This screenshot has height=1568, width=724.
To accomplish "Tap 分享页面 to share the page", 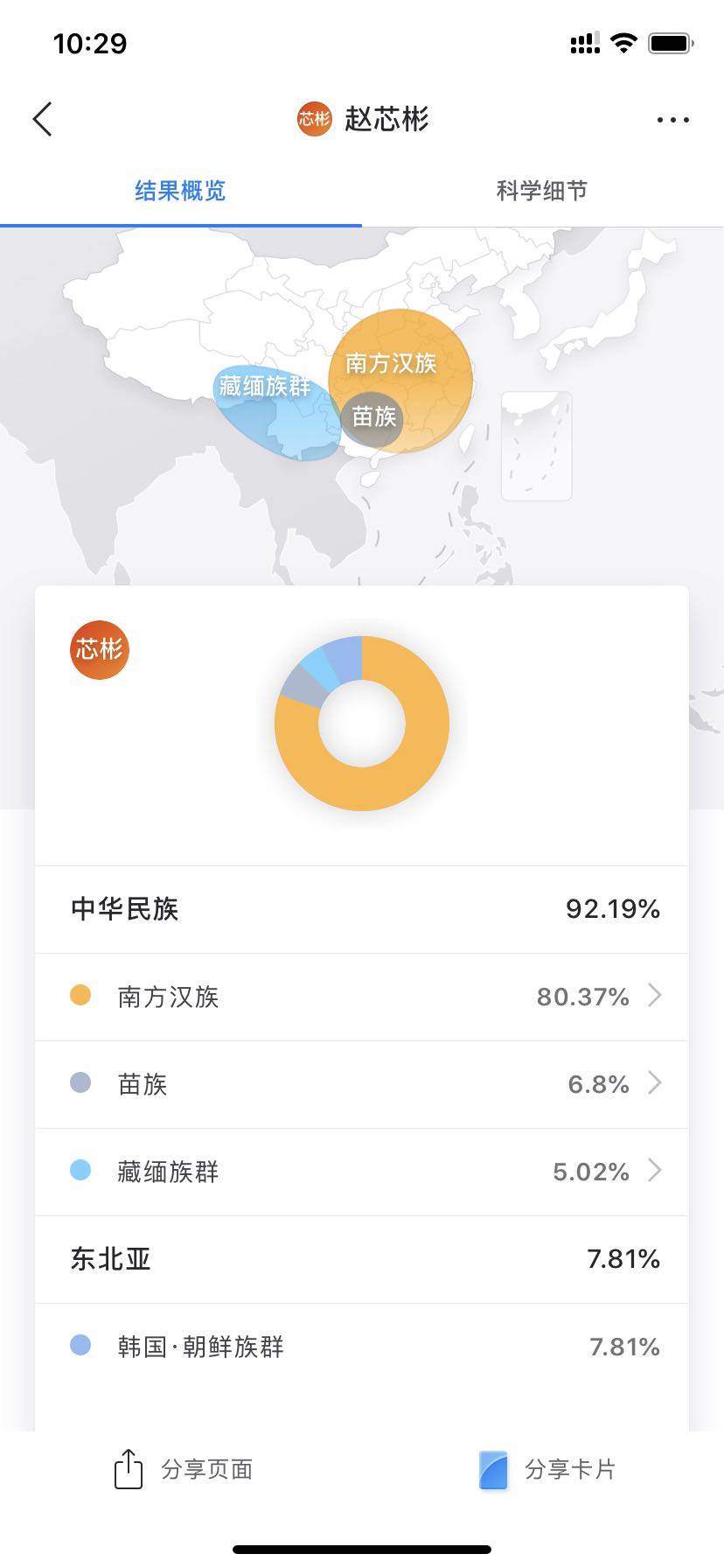I will pyautogui.click(x=184, y=1469).
